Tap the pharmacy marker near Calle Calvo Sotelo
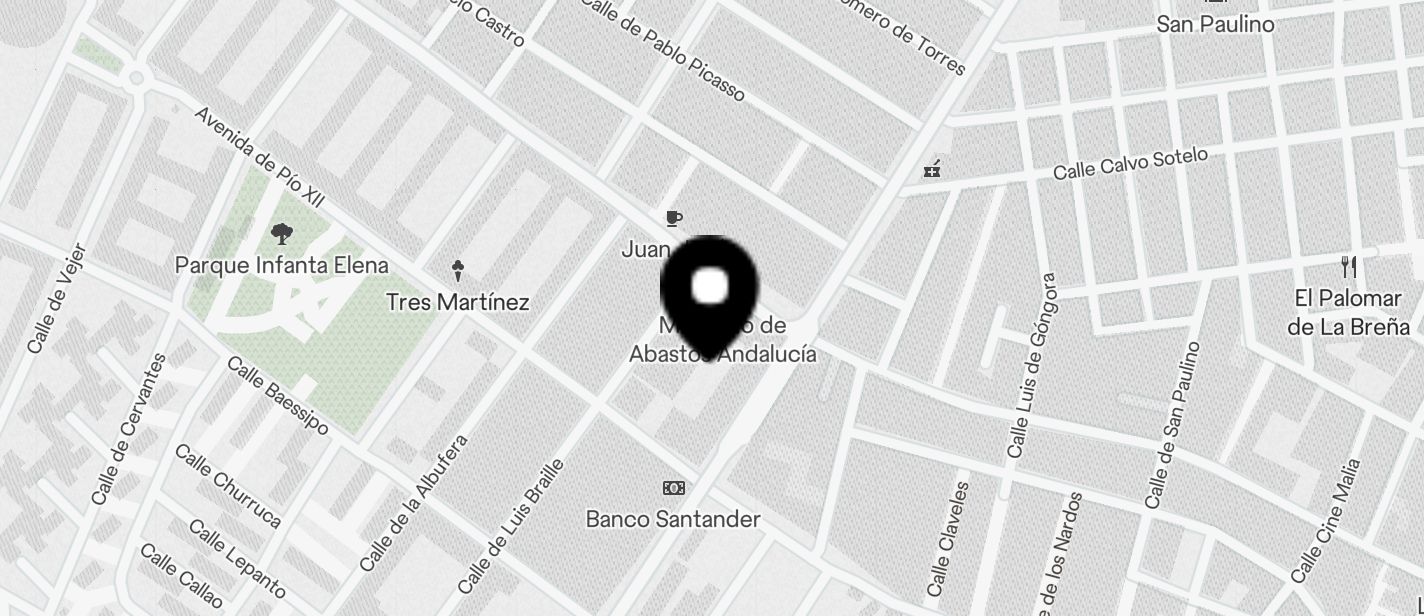Viewport: 1424px width, 616px height. click(932, 169)
